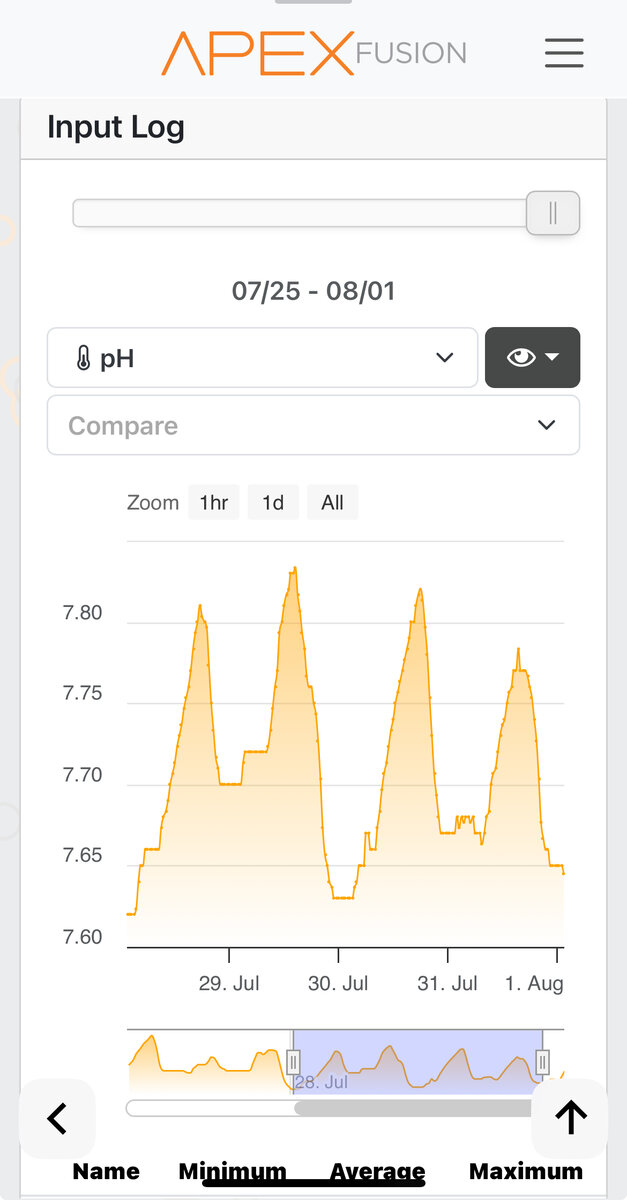The image size is (627, 1200).
Task: Set chart zoom to 1d
Action: (273, 503)
